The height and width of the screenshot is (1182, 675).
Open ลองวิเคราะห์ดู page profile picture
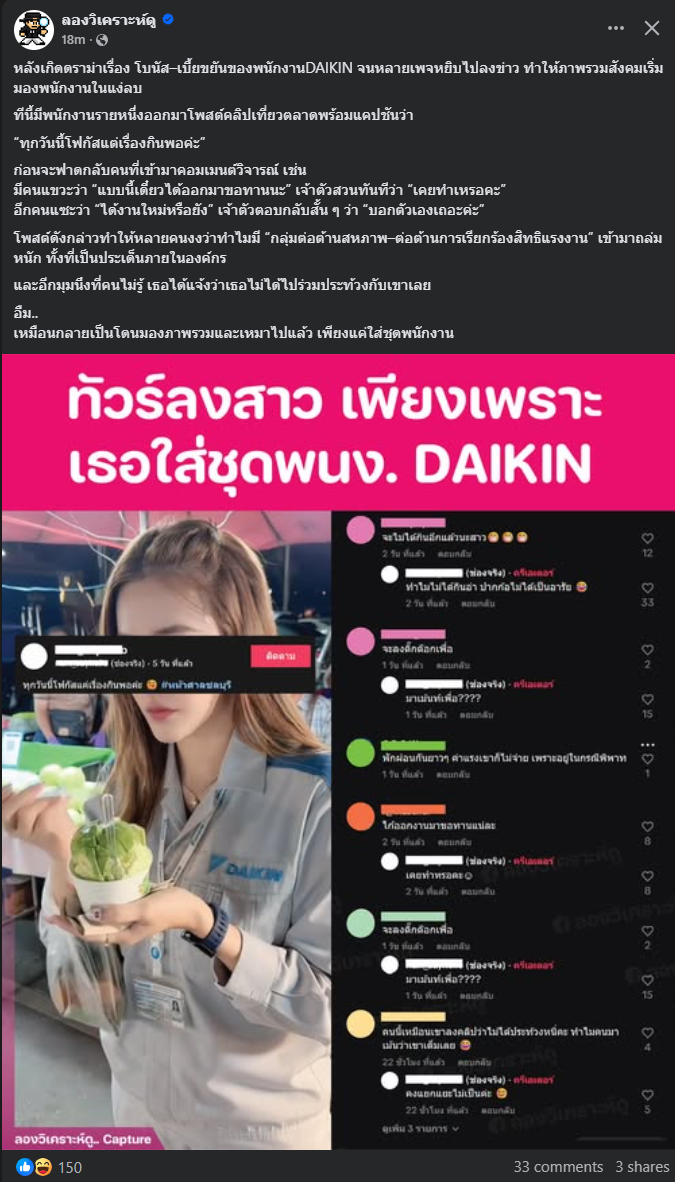(33, 29)
